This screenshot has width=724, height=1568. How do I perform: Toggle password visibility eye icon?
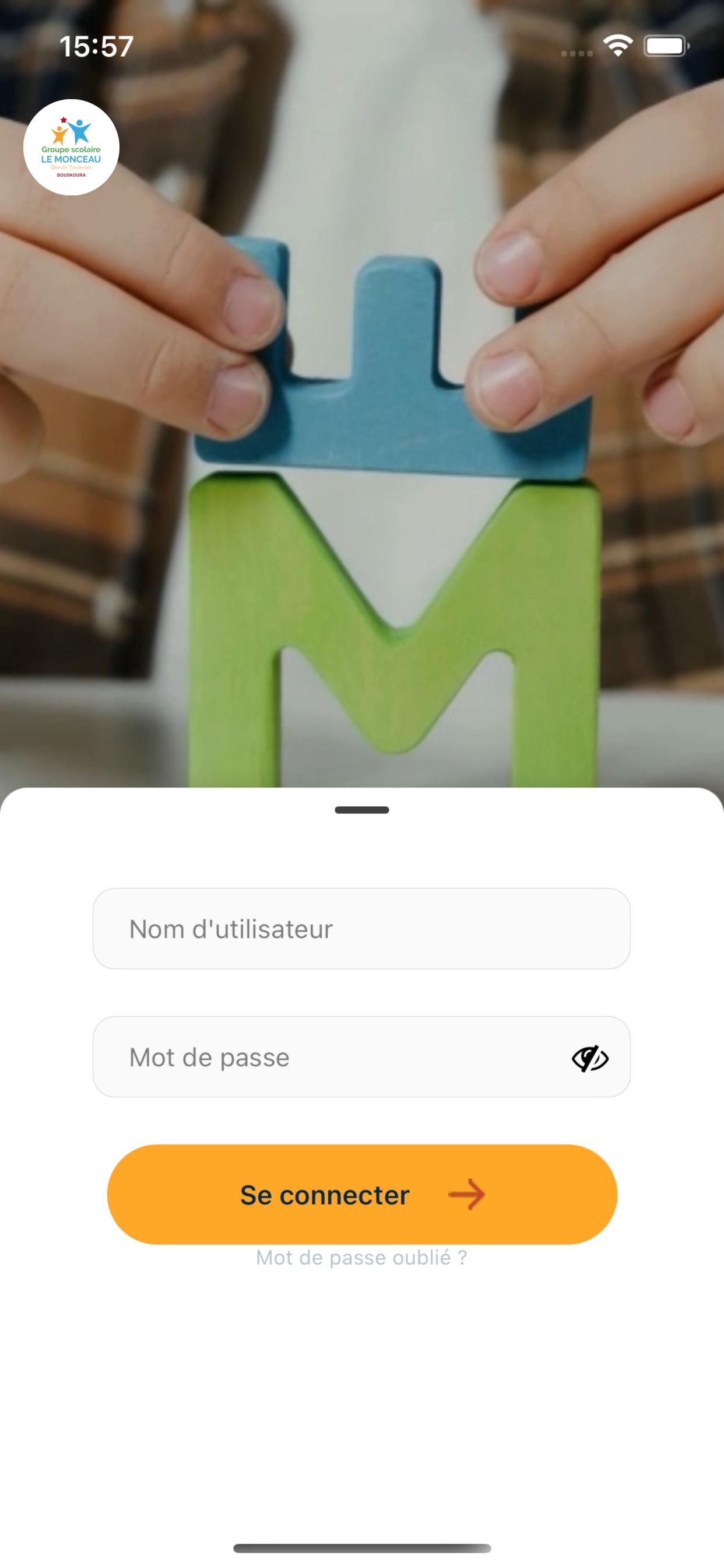click(x=590, y=1059)
